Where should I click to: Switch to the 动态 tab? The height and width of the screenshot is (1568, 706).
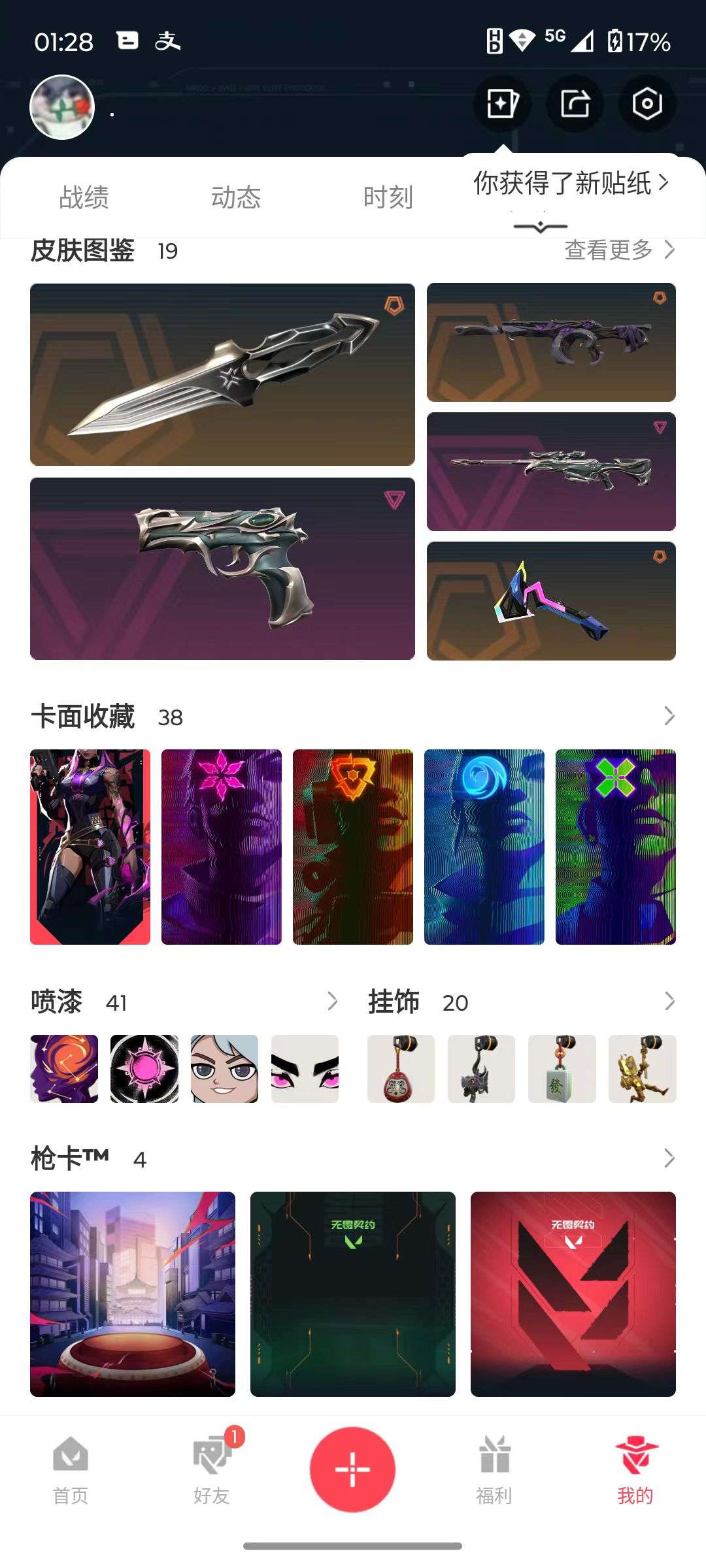click(x=238, y=196)
